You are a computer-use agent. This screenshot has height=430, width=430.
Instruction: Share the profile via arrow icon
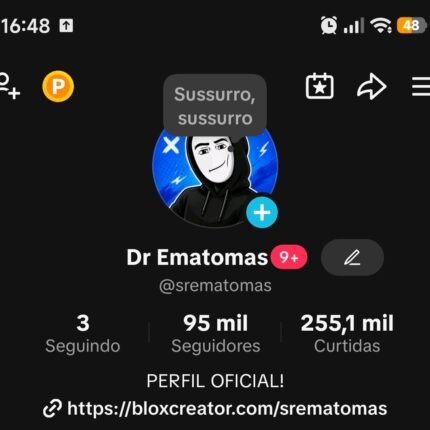pyautogui.click(x=371, y=87)
